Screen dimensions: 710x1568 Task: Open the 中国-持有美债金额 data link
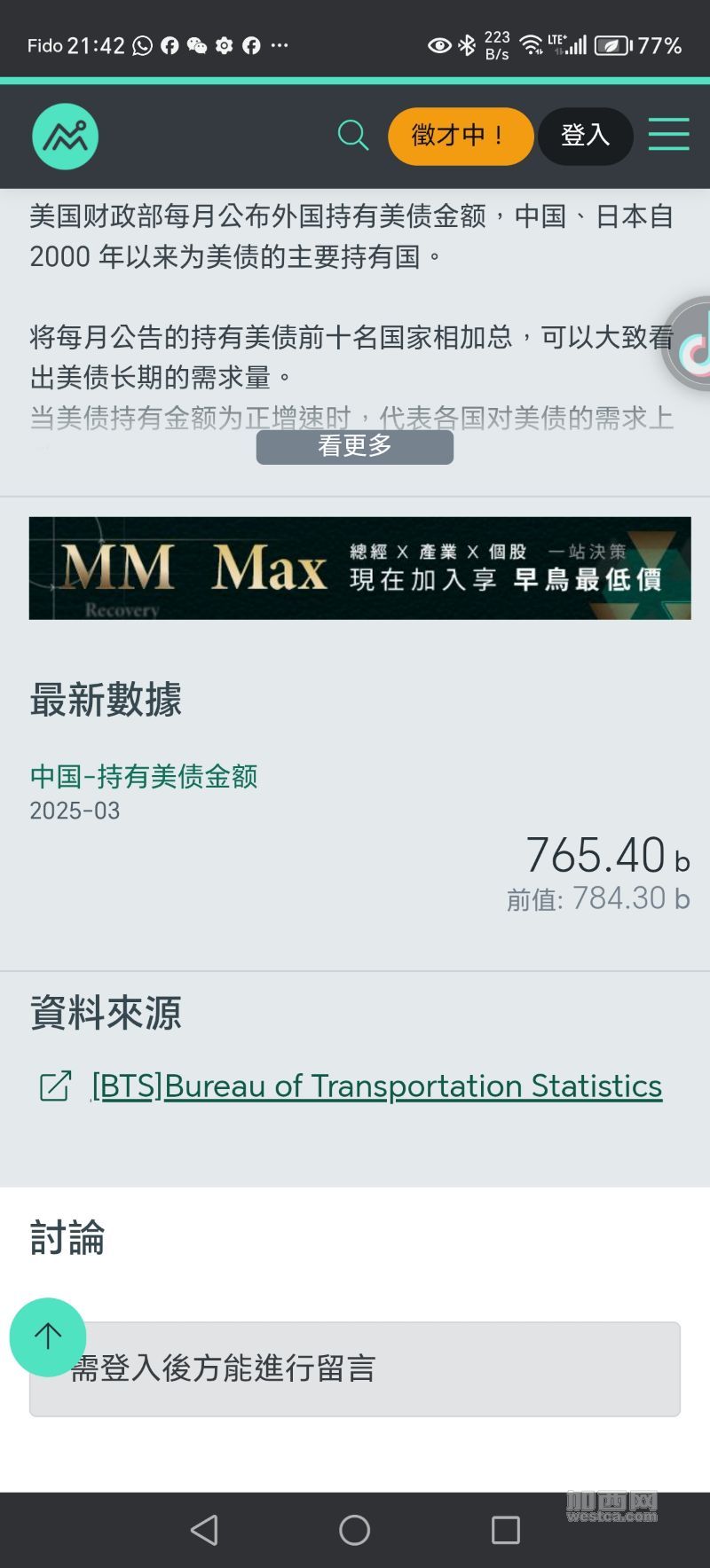[x=144, y=777]
